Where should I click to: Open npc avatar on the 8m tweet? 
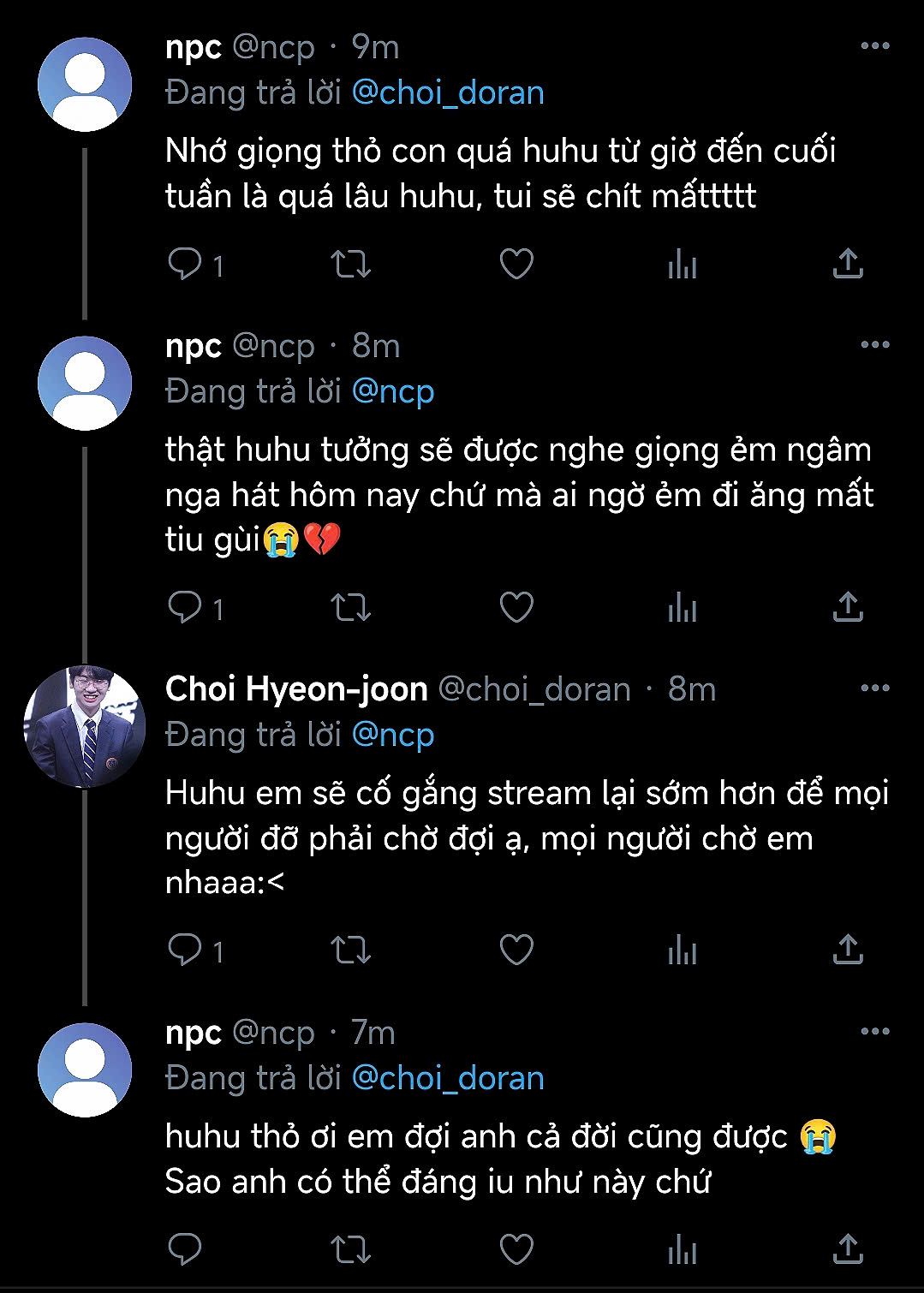coord(84,384)
